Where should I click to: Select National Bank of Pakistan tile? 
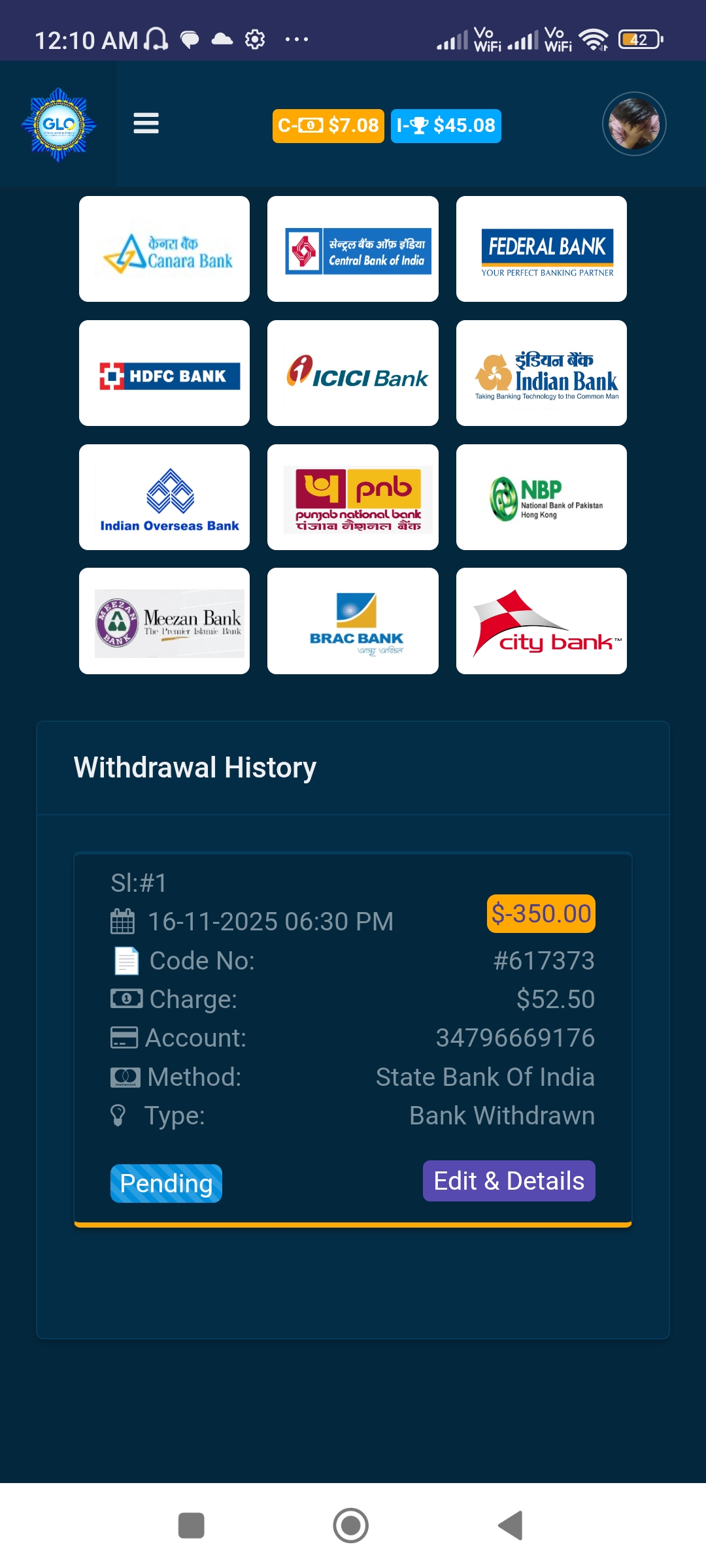541,497
